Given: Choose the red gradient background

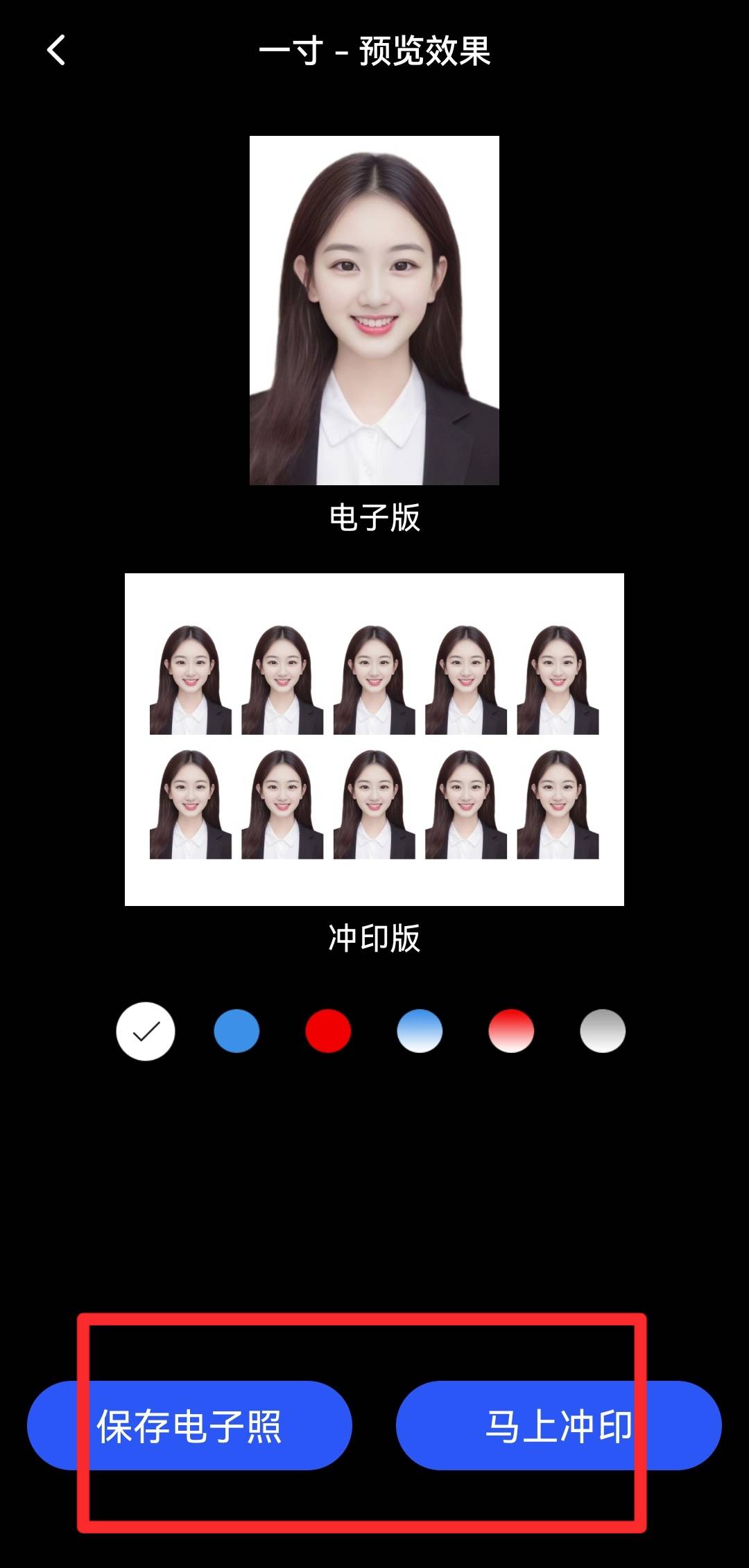Looking at the screenshot, I should click(511, 1031).
